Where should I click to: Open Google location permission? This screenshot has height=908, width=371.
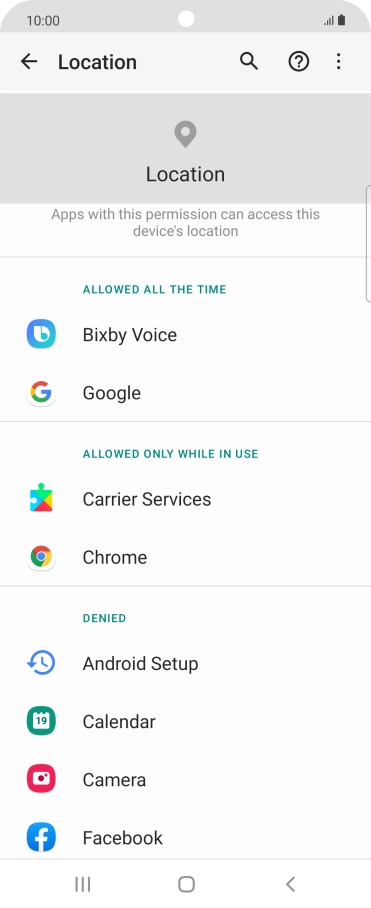pos(185,393)
